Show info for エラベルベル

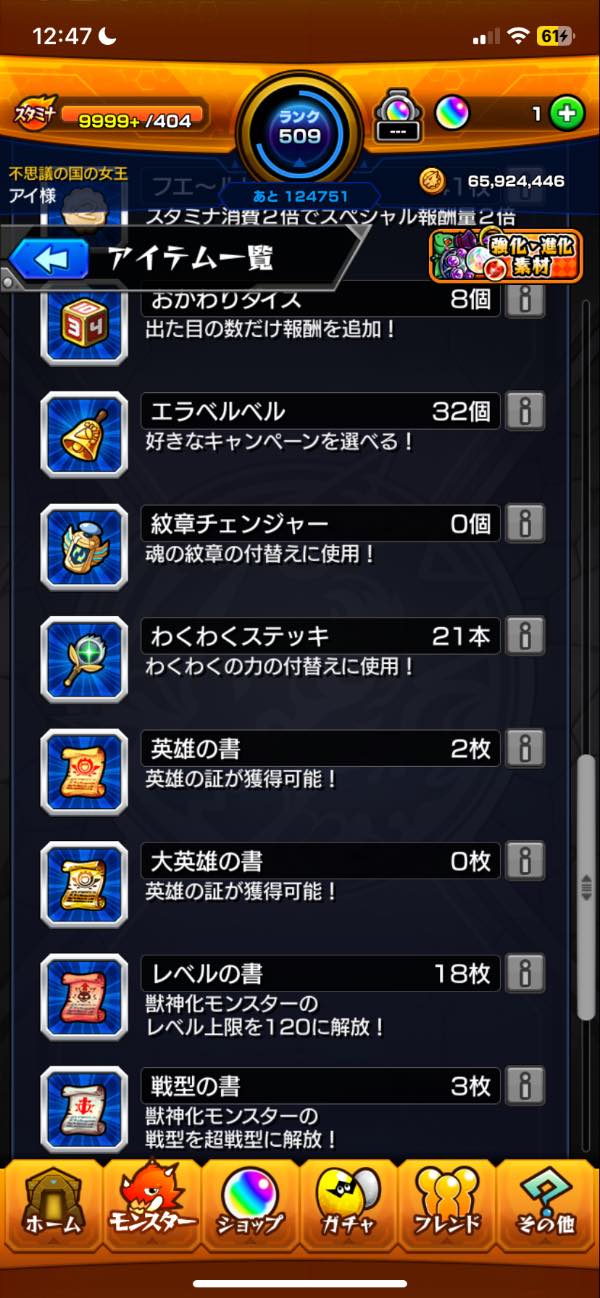click(526, 411)
